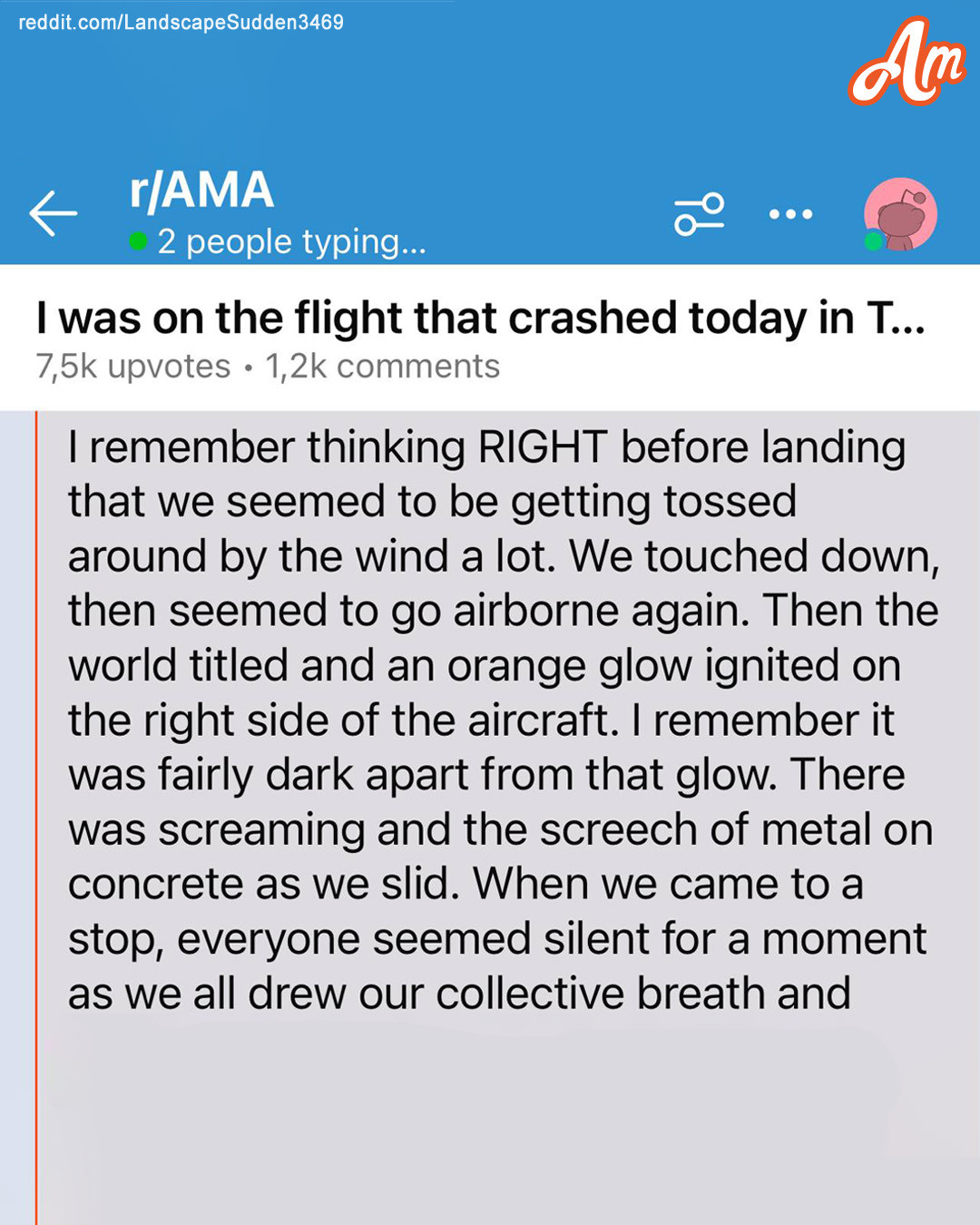Tap the green typing indicator dot
The width and height of the screenshot is (980, 1225).
tap(138, 241)
